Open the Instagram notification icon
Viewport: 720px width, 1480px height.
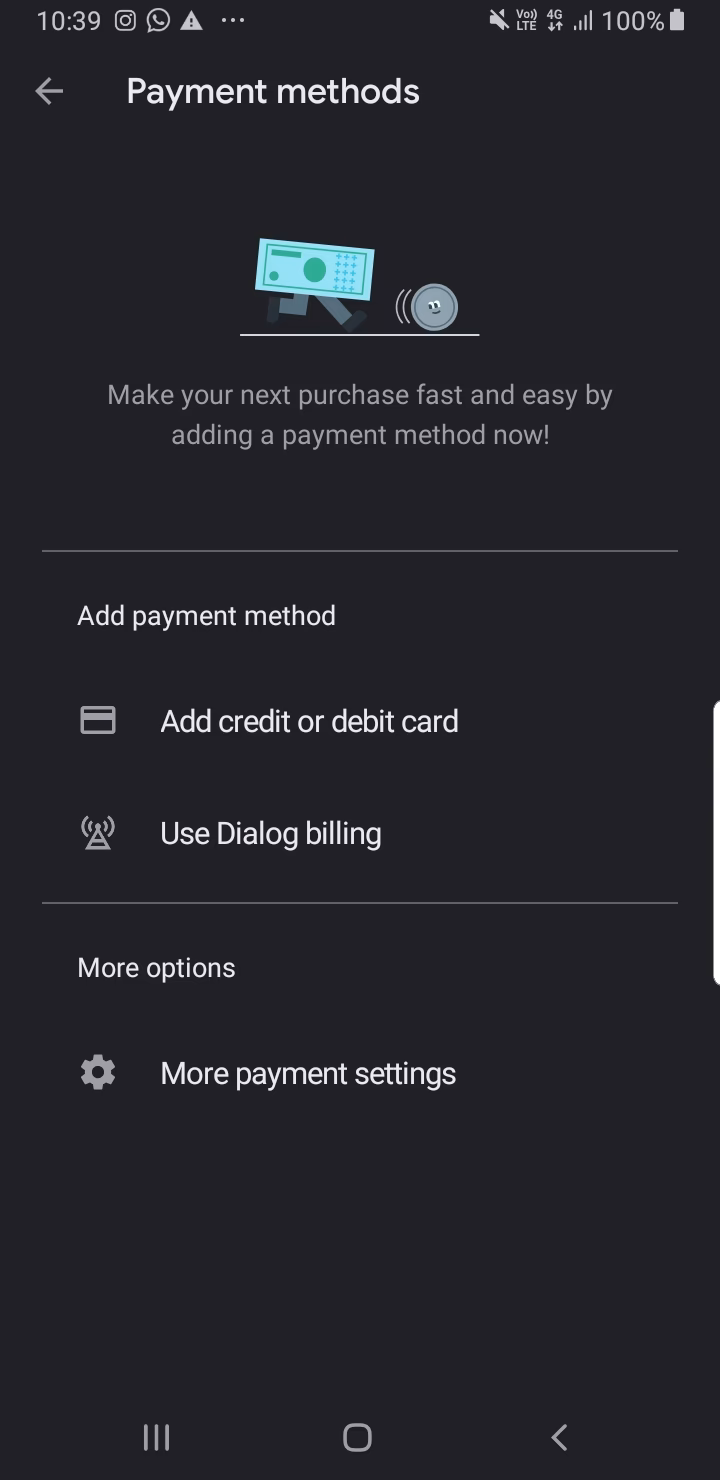(x=124, y=20)
